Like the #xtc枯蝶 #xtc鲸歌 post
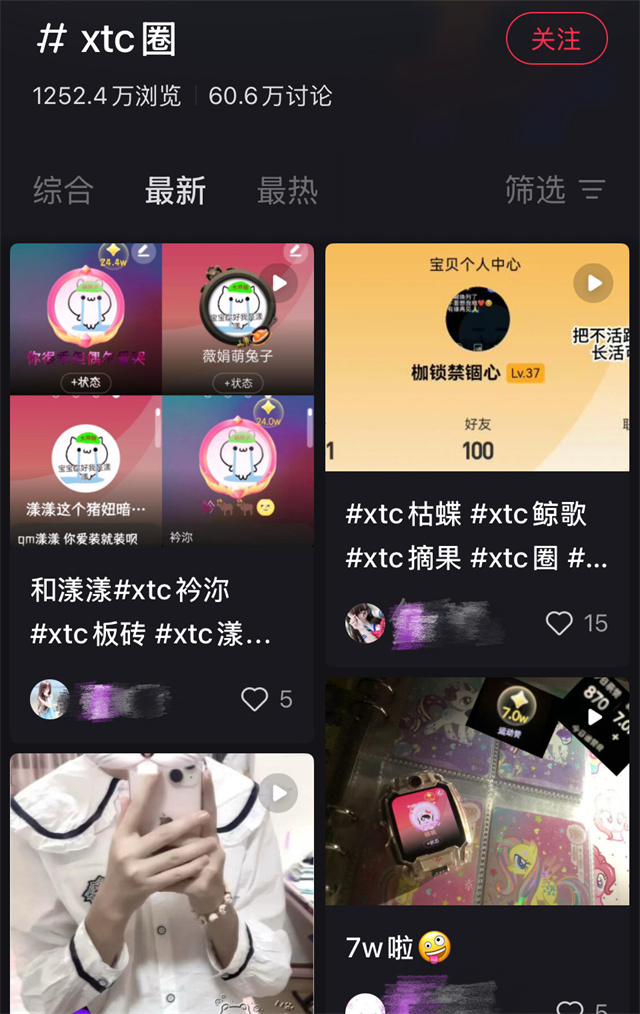The height and width of the screenshot is (1014, 640). [560, 623]
